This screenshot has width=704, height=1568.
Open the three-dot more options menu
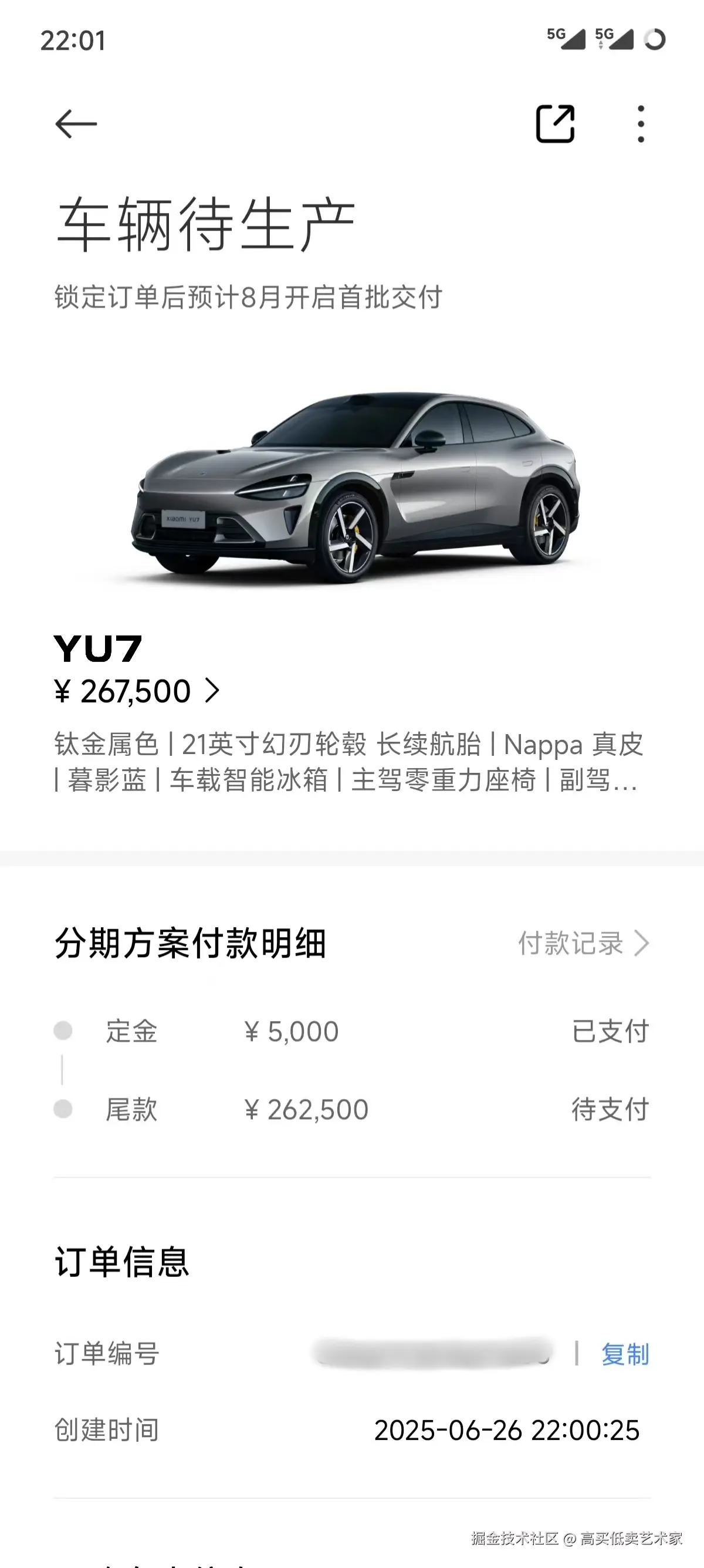pos(640,124)
